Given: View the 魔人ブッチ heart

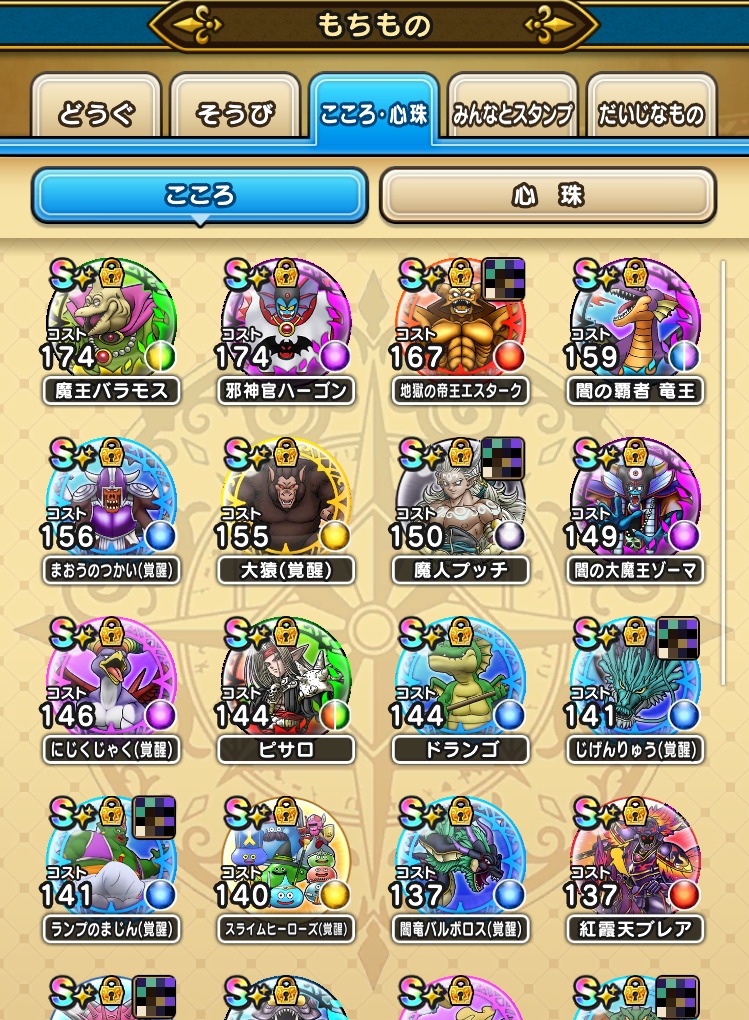Looking at the screenshot, I should (460, 500).
